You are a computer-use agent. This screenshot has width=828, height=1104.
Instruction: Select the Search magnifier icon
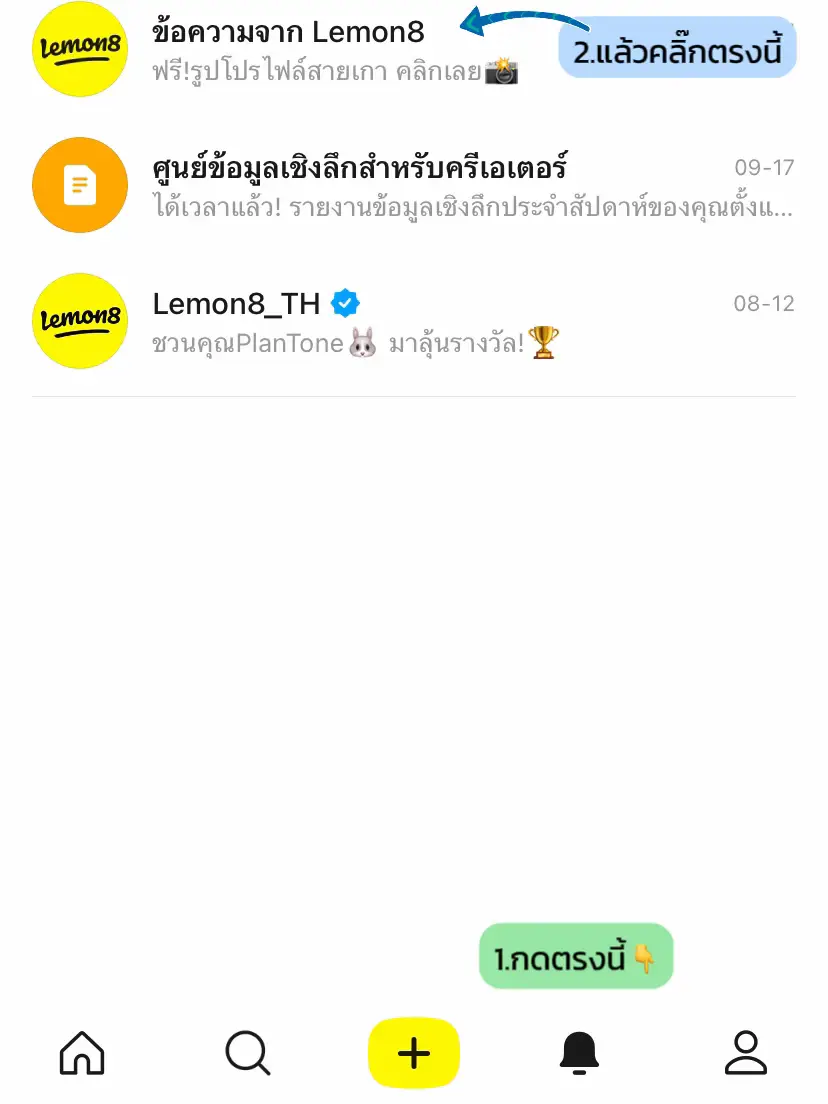pyautogui.click(x=247, y=1052)
